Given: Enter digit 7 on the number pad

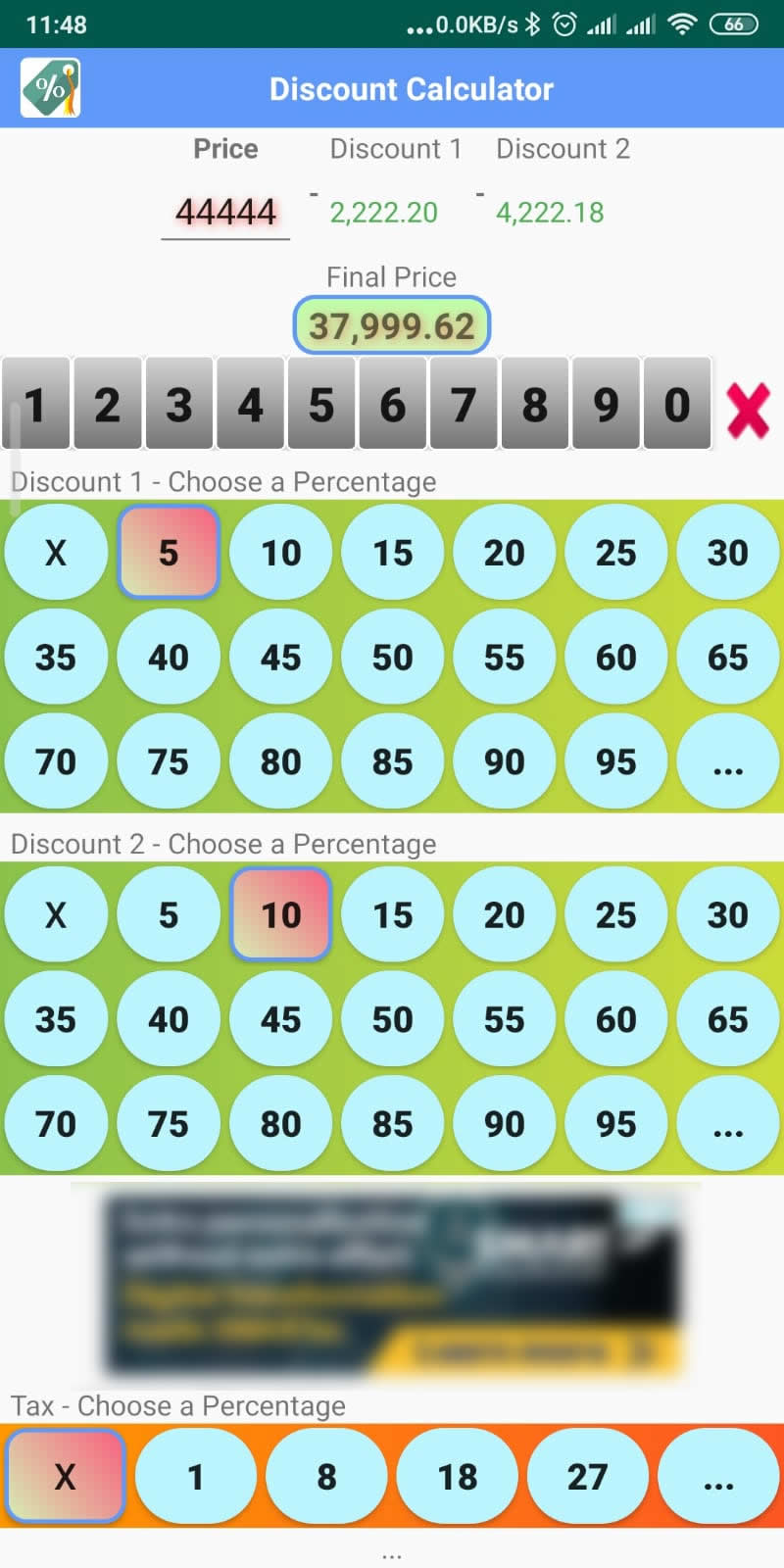Looking at the screenshot, I should click(x=463, y=404).
